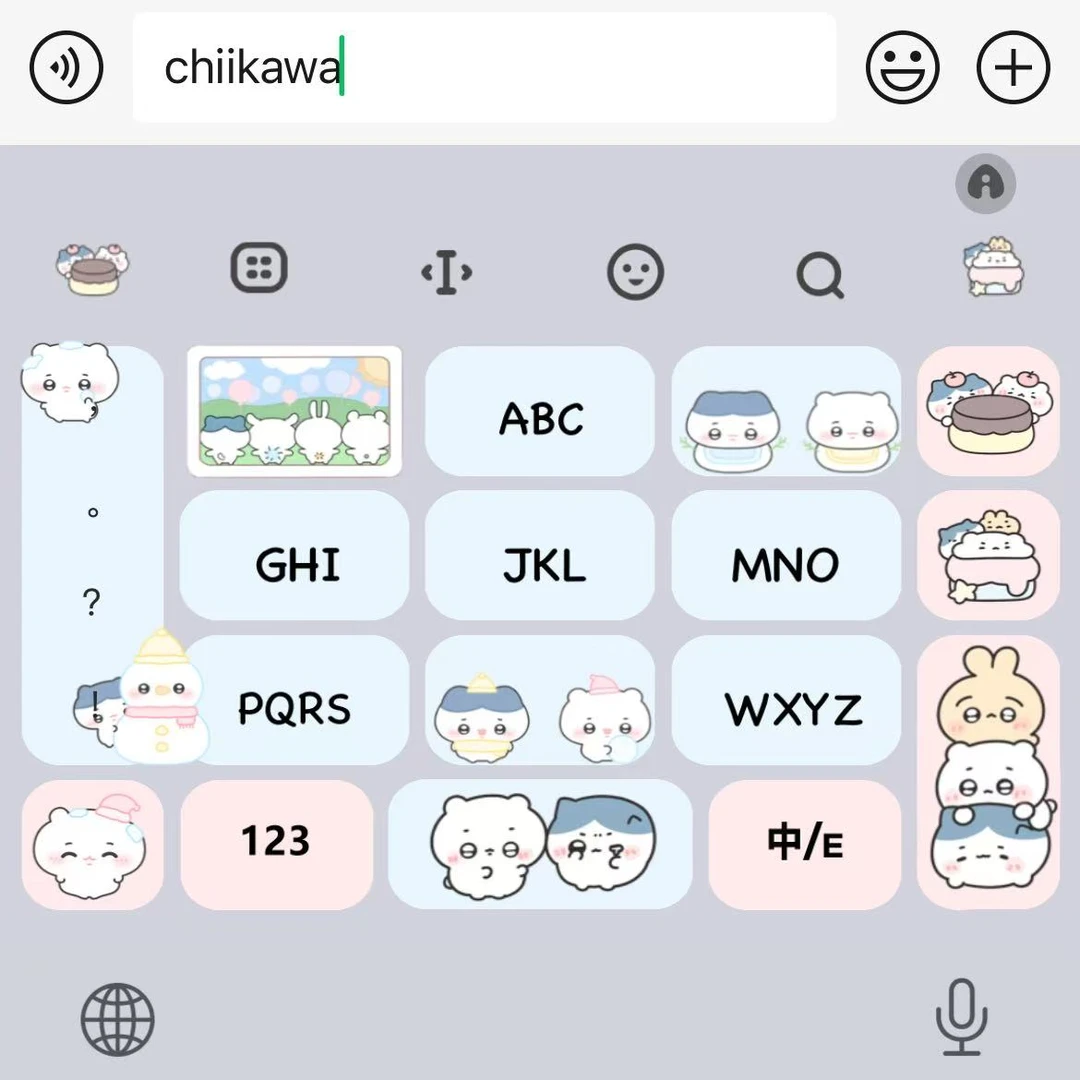Open the emoji sticker panel
Viewport: 1080px width, 1080px height.
pyautogui.click(x=902, y=68)
